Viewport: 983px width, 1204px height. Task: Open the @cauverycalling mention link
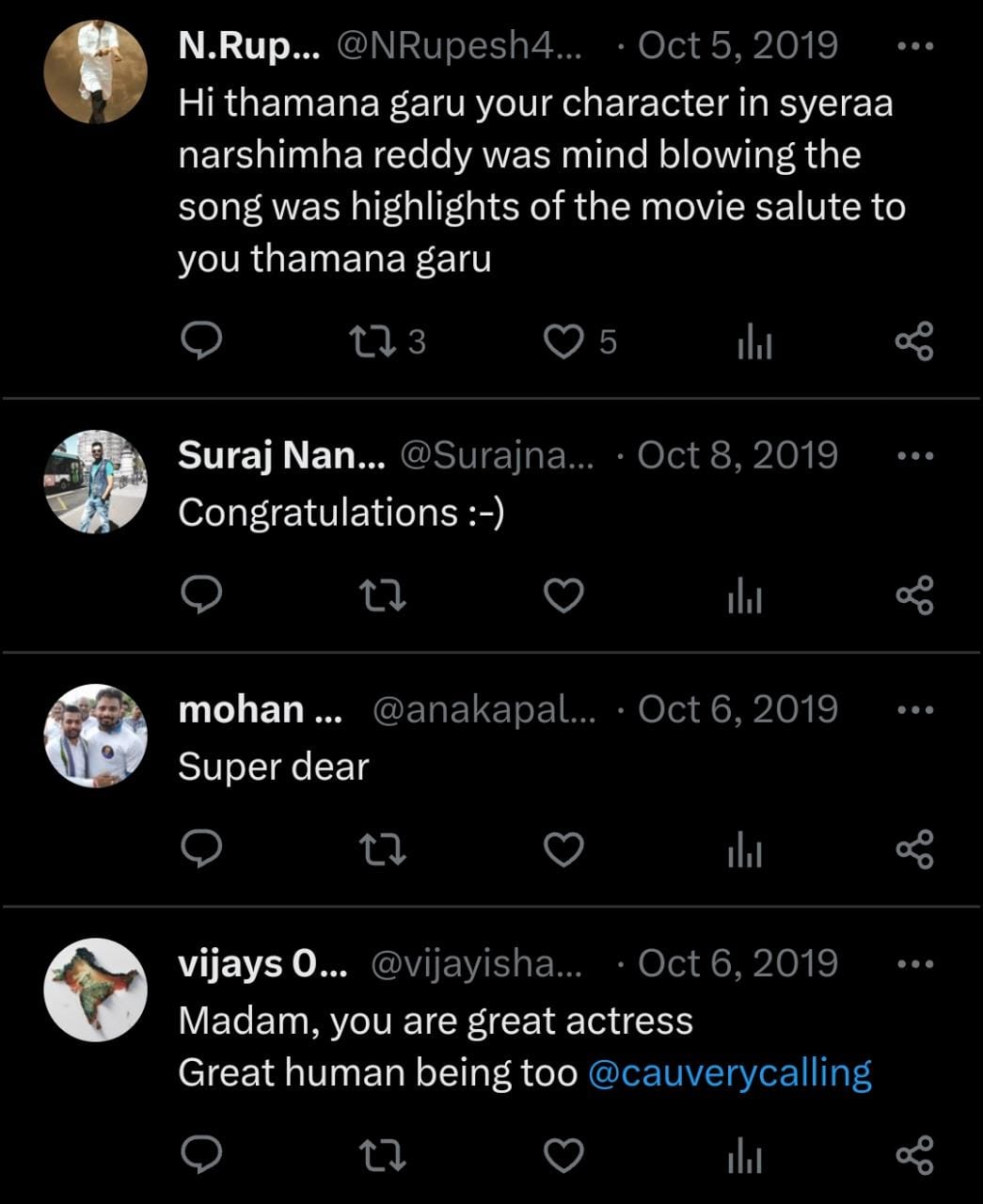(730, 1072)
